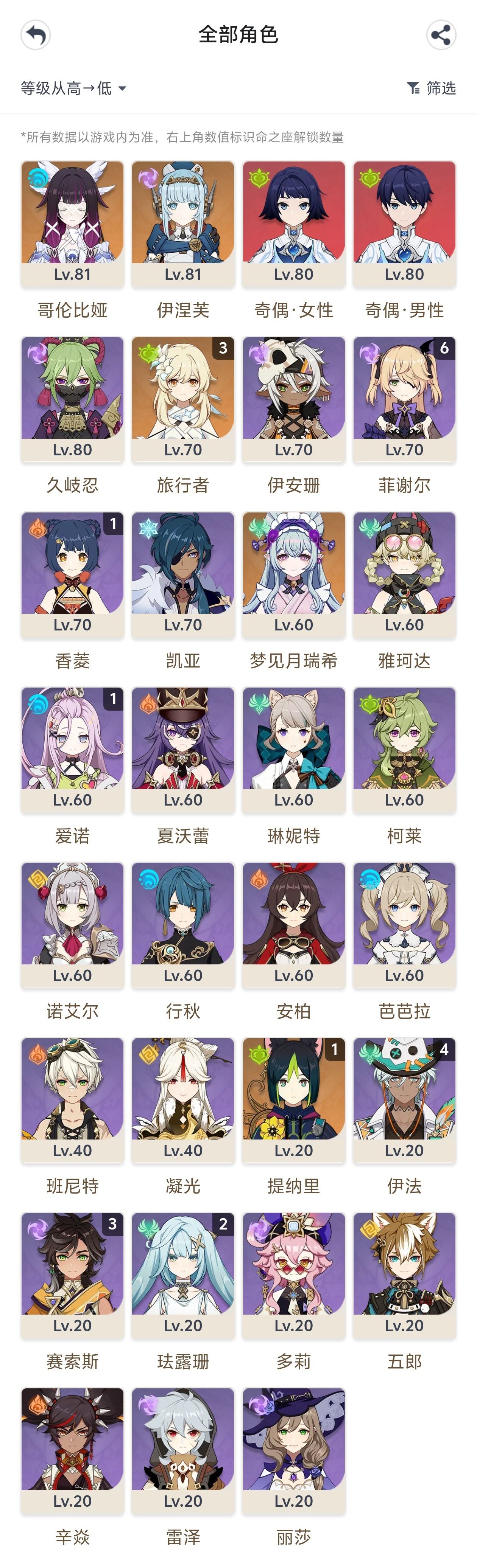
Task: View 丽莎 character details
Action: [294, 1450]
